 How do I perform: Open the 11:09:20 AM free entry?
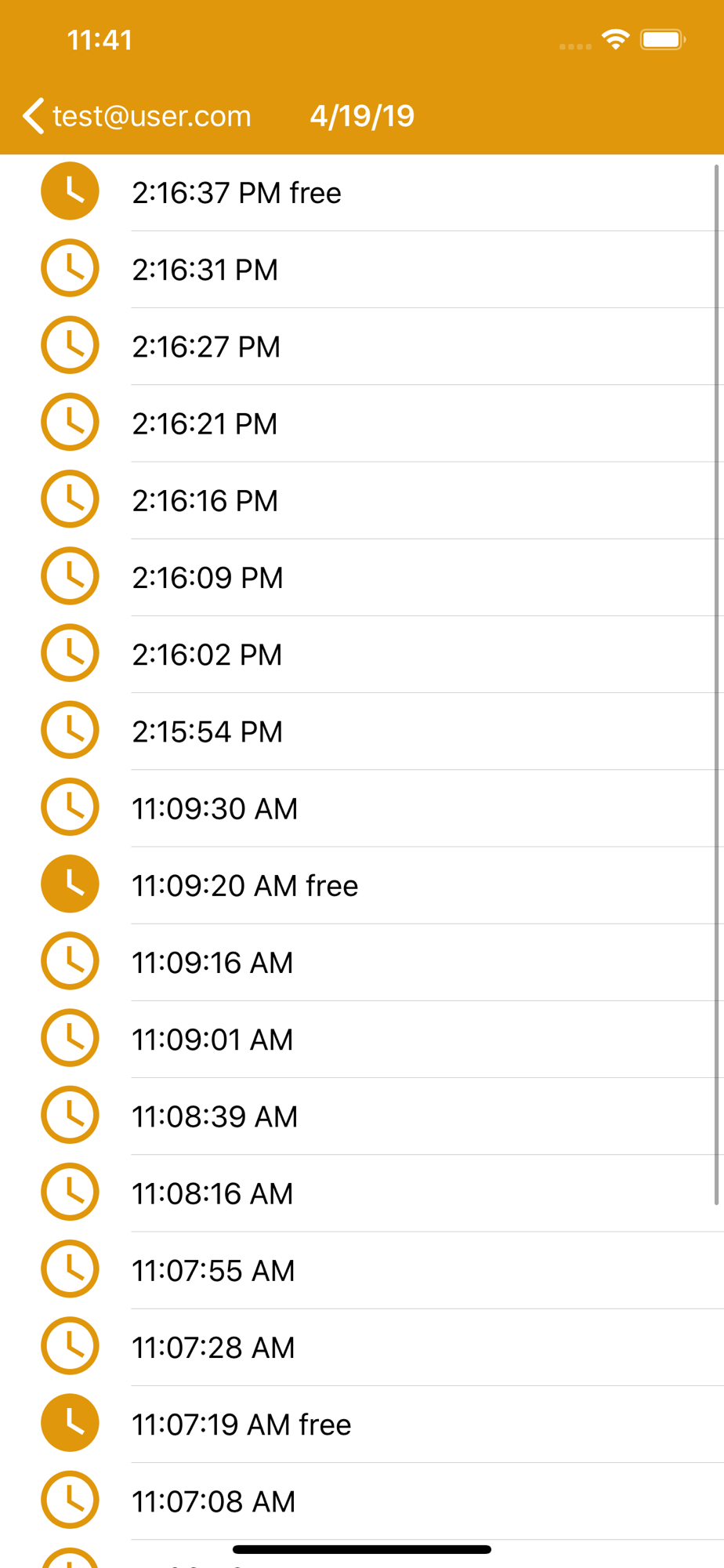362,885
